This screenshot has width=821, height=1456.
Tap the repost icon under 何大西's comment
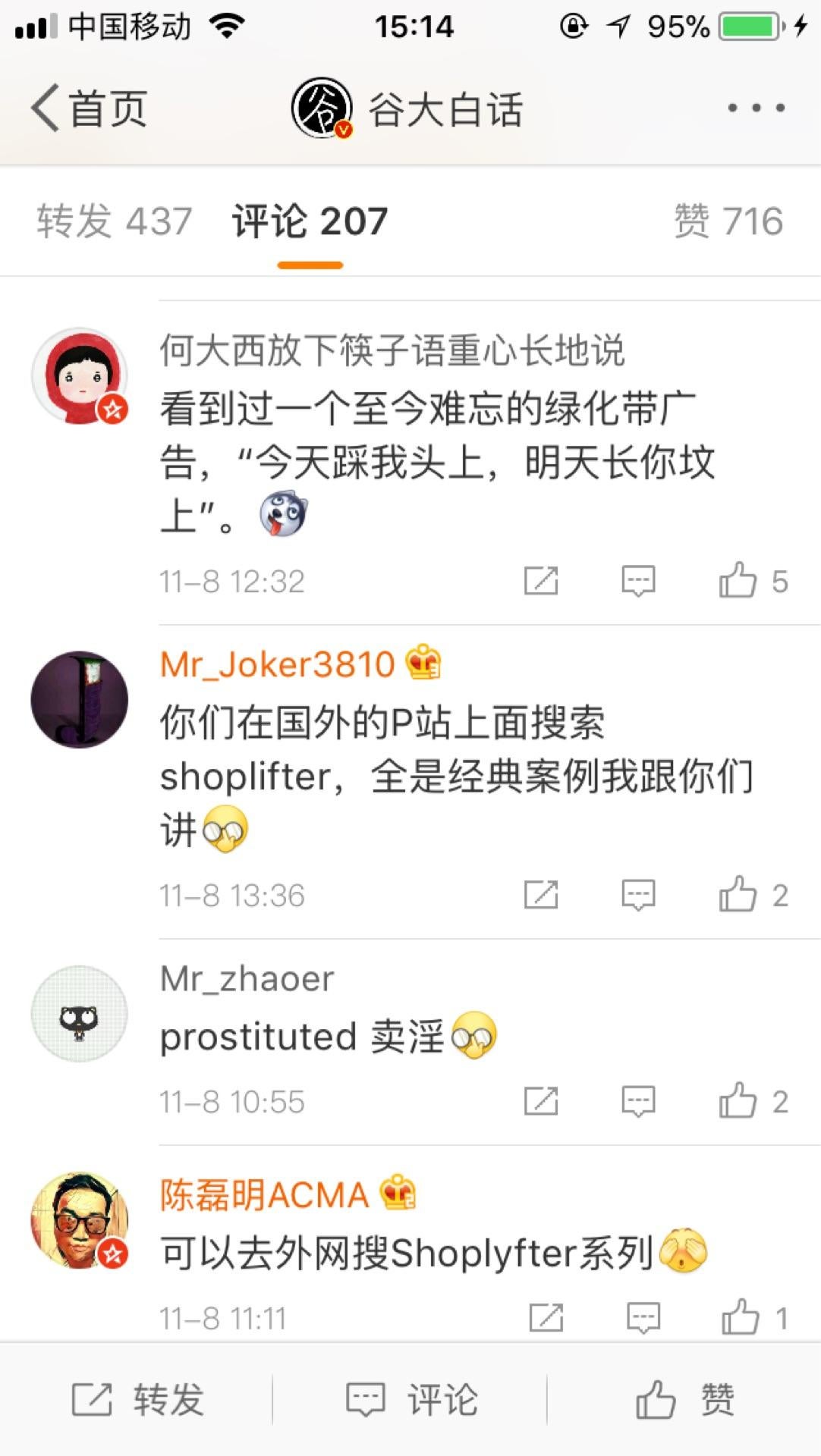click(x=542, y=580)
